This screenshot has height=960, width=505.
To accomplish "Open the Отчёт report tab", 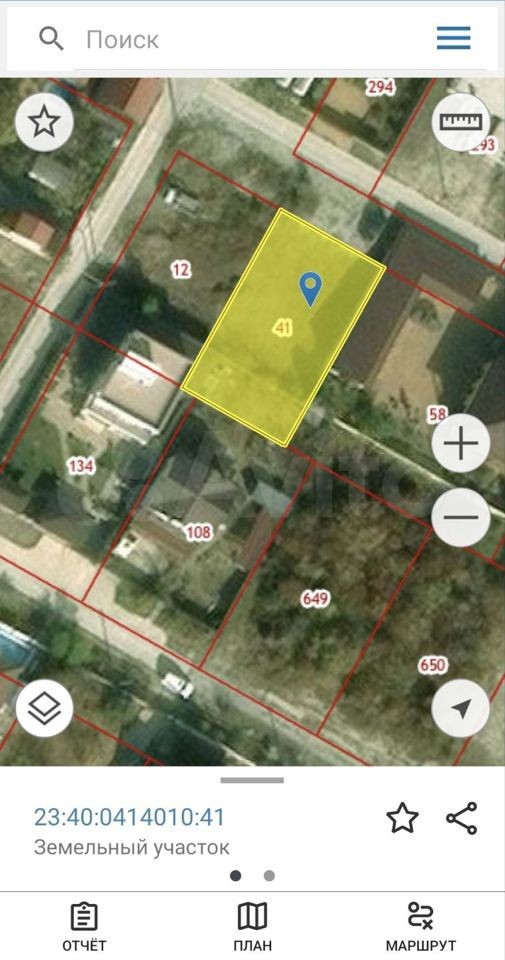I will coord(84,926).
